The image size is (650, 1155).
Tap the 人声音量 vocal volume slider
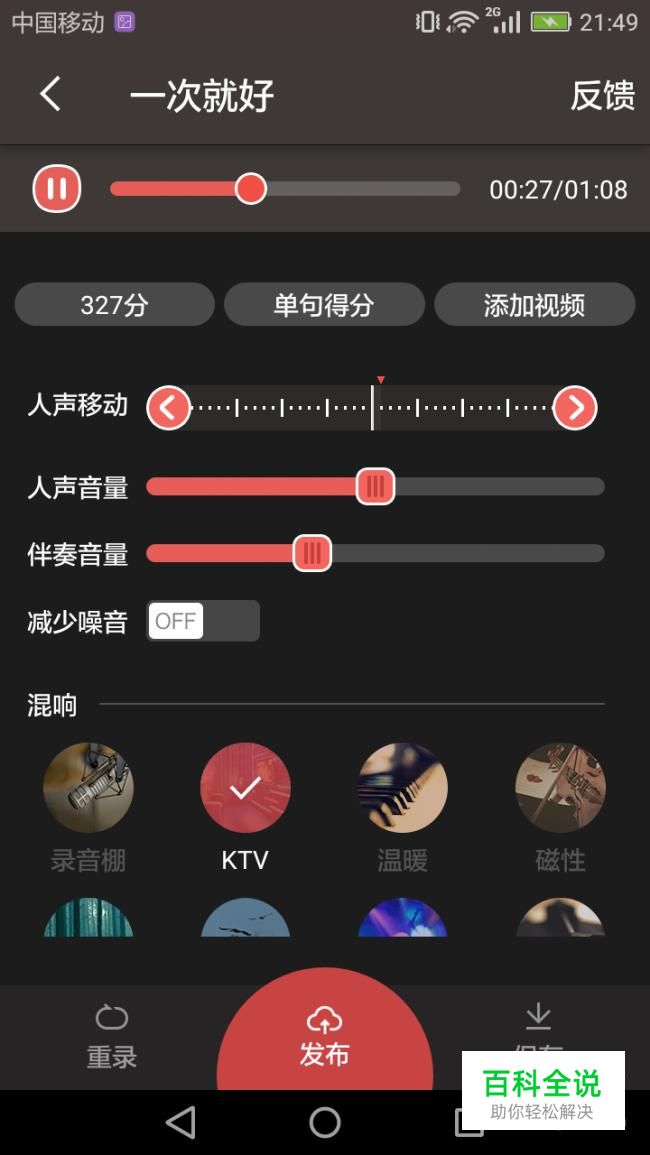tap(375, 487)
